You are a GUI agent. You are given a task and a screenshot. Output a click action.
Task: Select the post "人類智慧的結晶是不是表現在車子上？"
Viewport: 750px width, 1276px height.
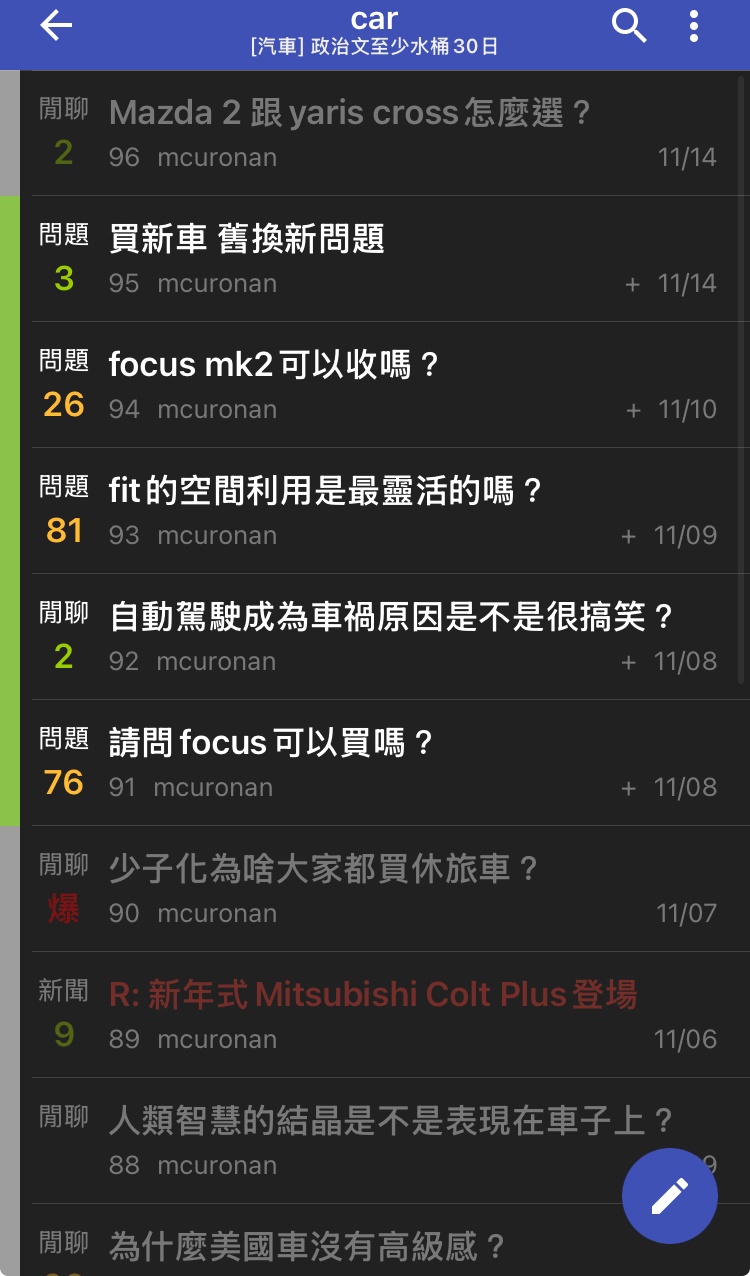(392, 1121)
